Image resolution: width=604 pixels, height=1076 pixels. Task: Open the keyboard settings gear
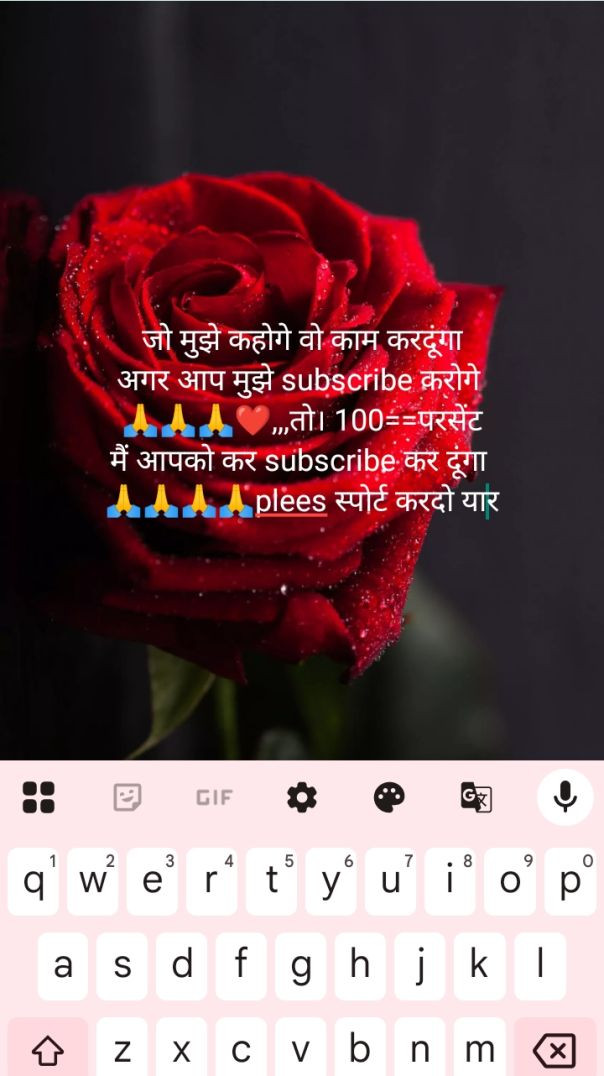[301, 797]
